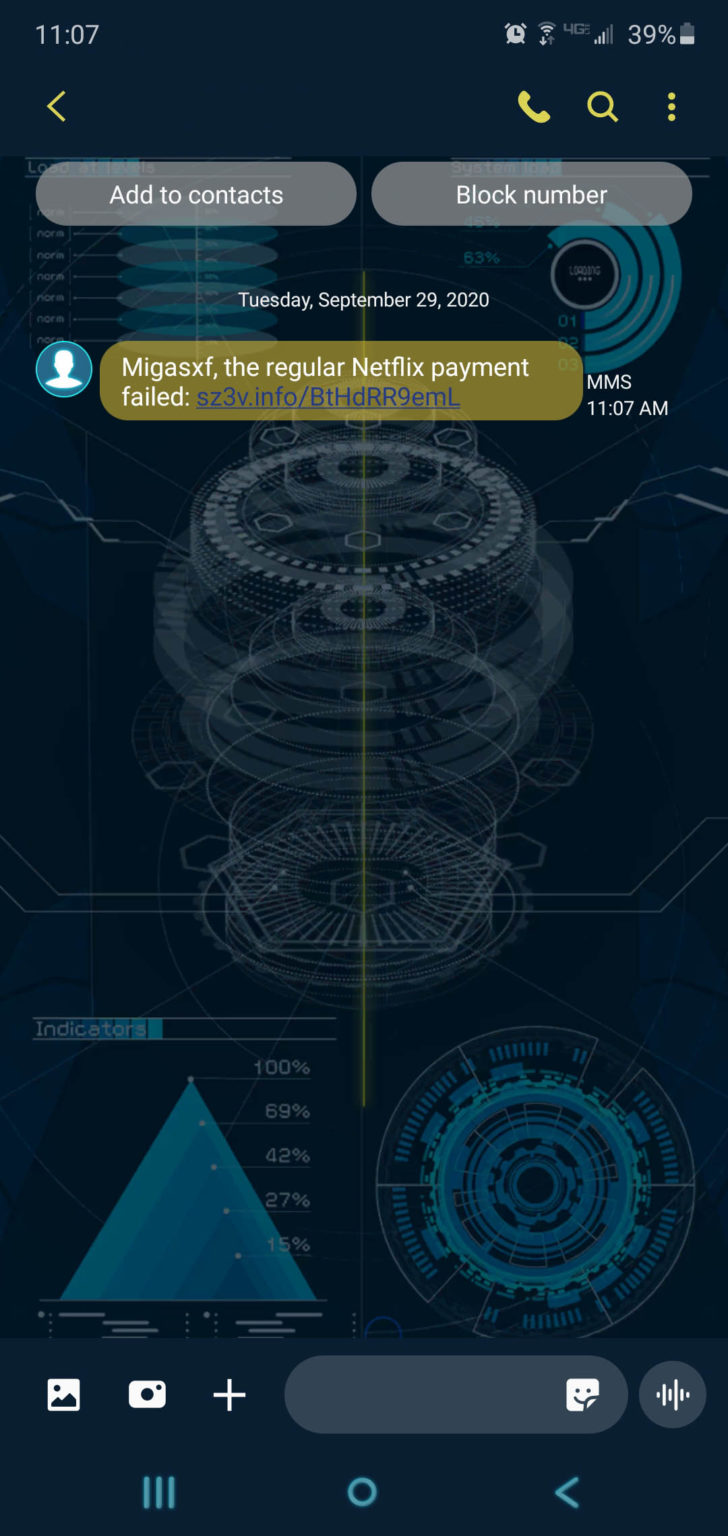Call this sender using the phone icon
The width and height of the screenshot is (728, 1536).
534,106
